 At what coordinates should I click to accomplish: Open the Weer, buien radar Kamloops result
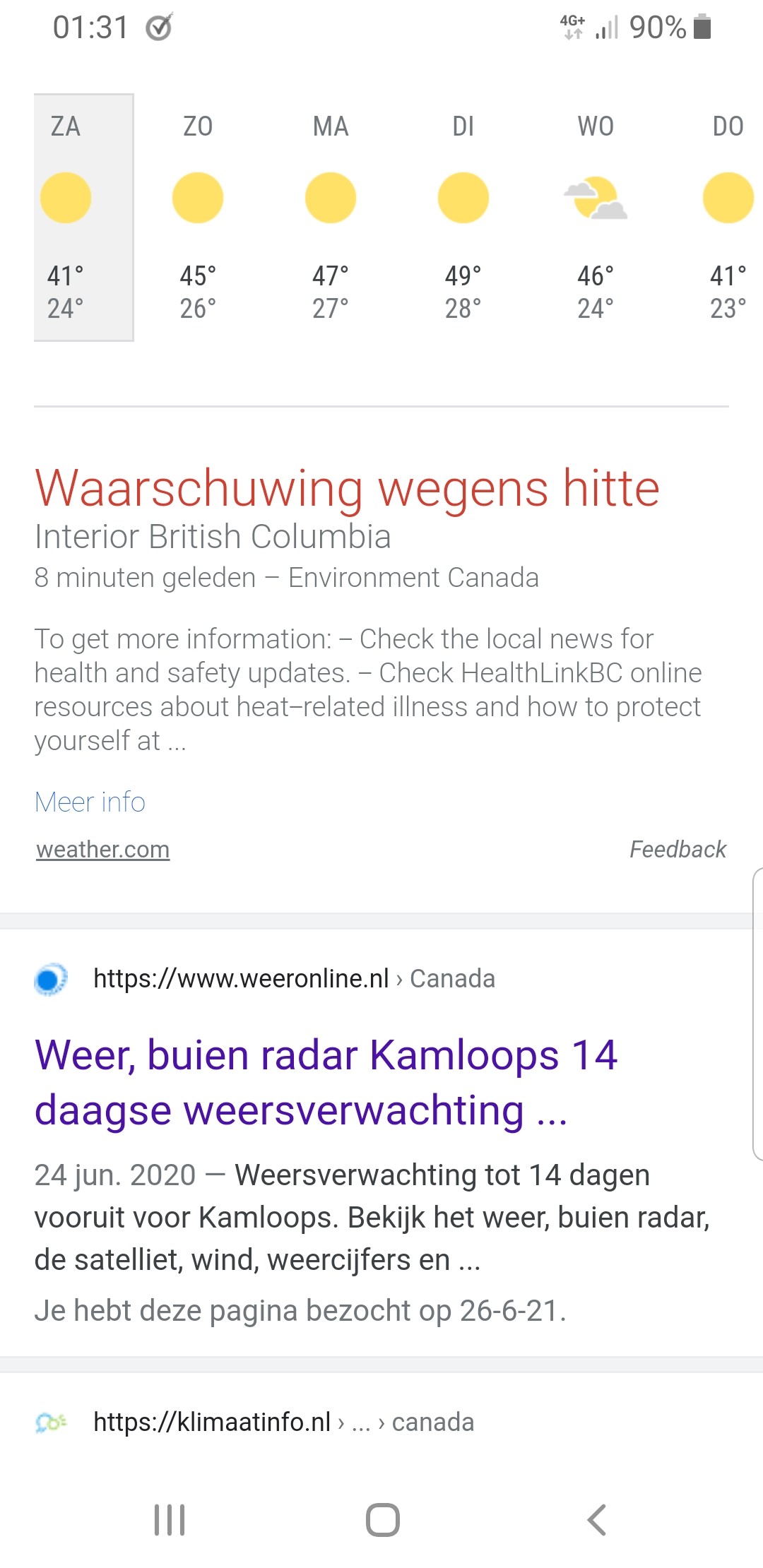tap(326, 1082)
